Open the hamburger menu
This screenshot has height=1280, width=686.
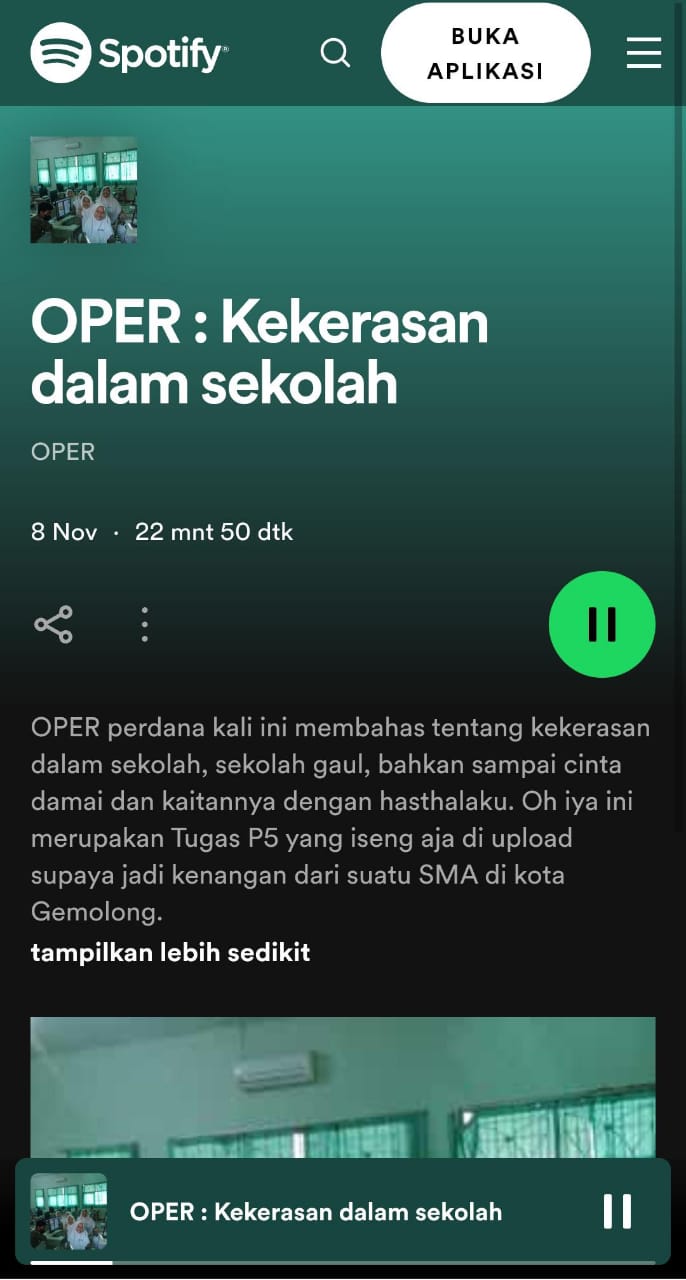point(644,53)
